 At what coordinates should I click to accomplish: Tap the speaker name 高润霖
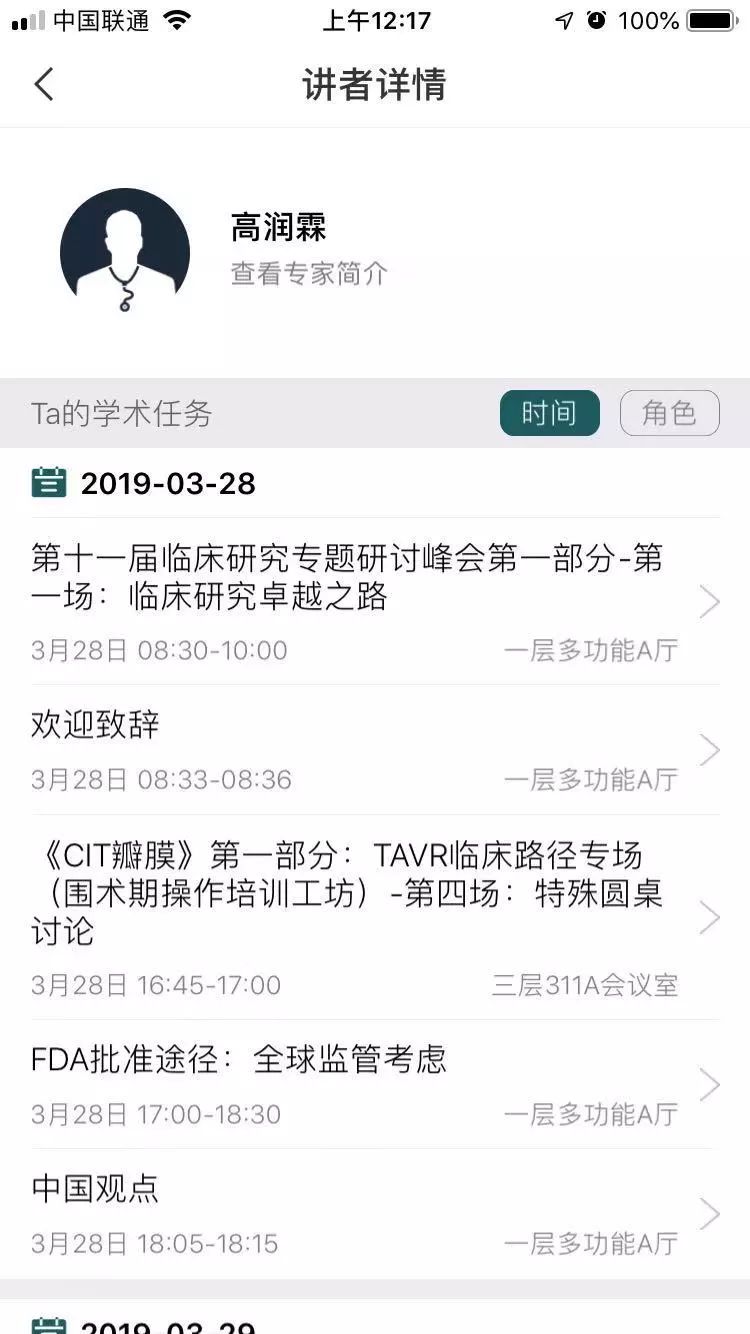(278, 229)
